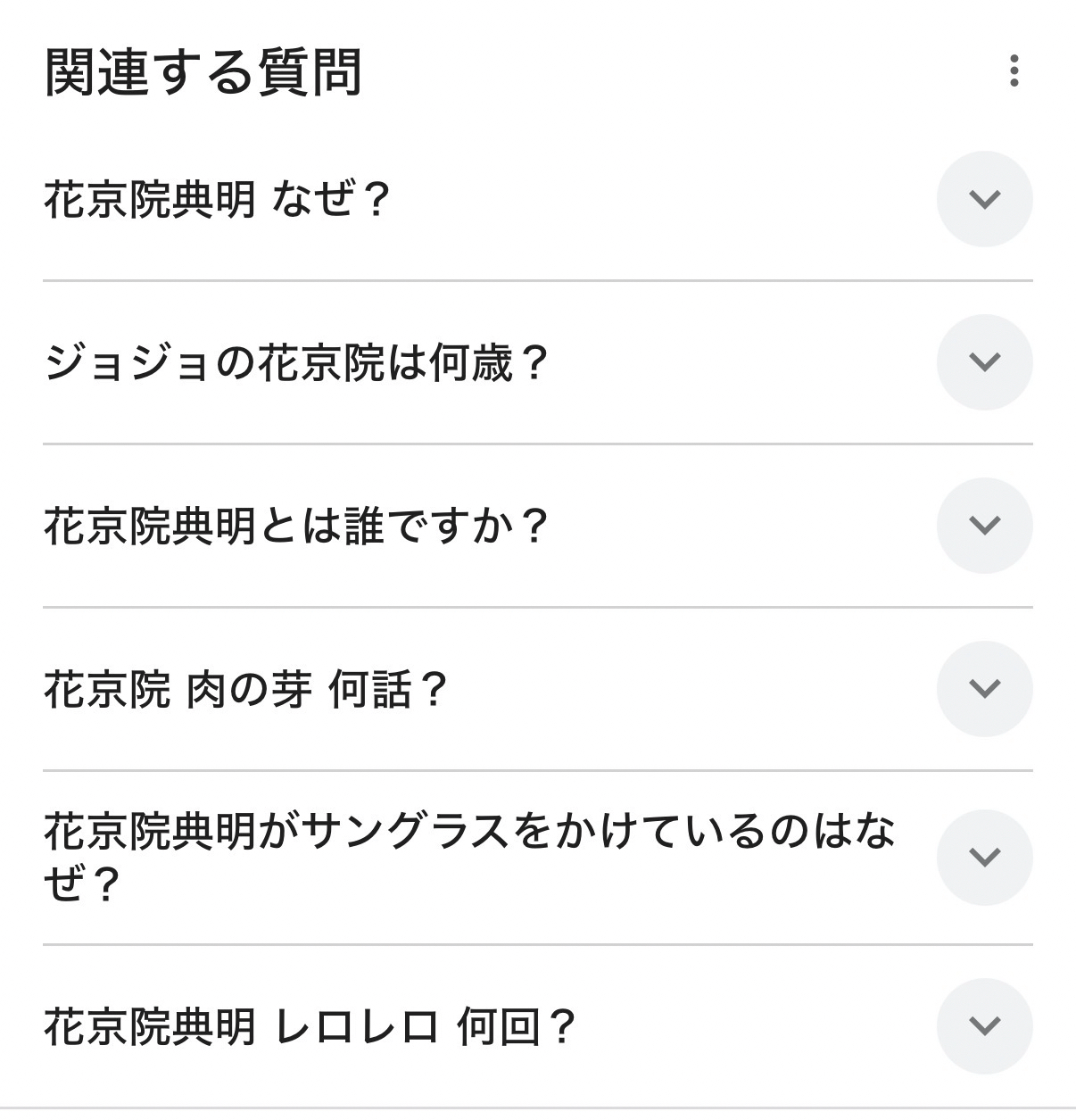Expand 花京院典明とは誰ですか？
Screen dimensions: 1076x1120
click(x=984, y=525)
